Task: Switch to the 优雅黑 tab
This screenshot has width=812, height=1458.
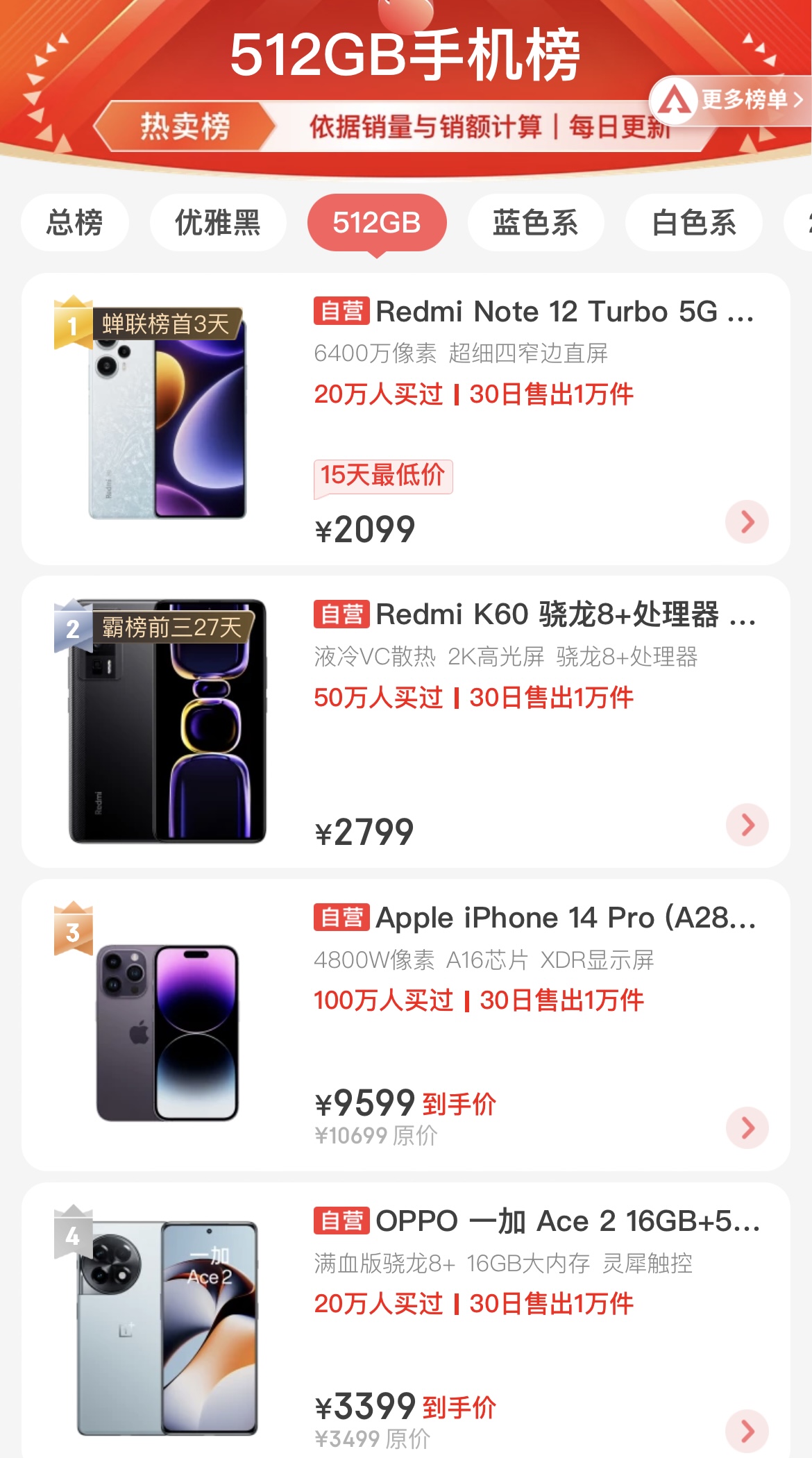Action: click(x=217, y=222)
